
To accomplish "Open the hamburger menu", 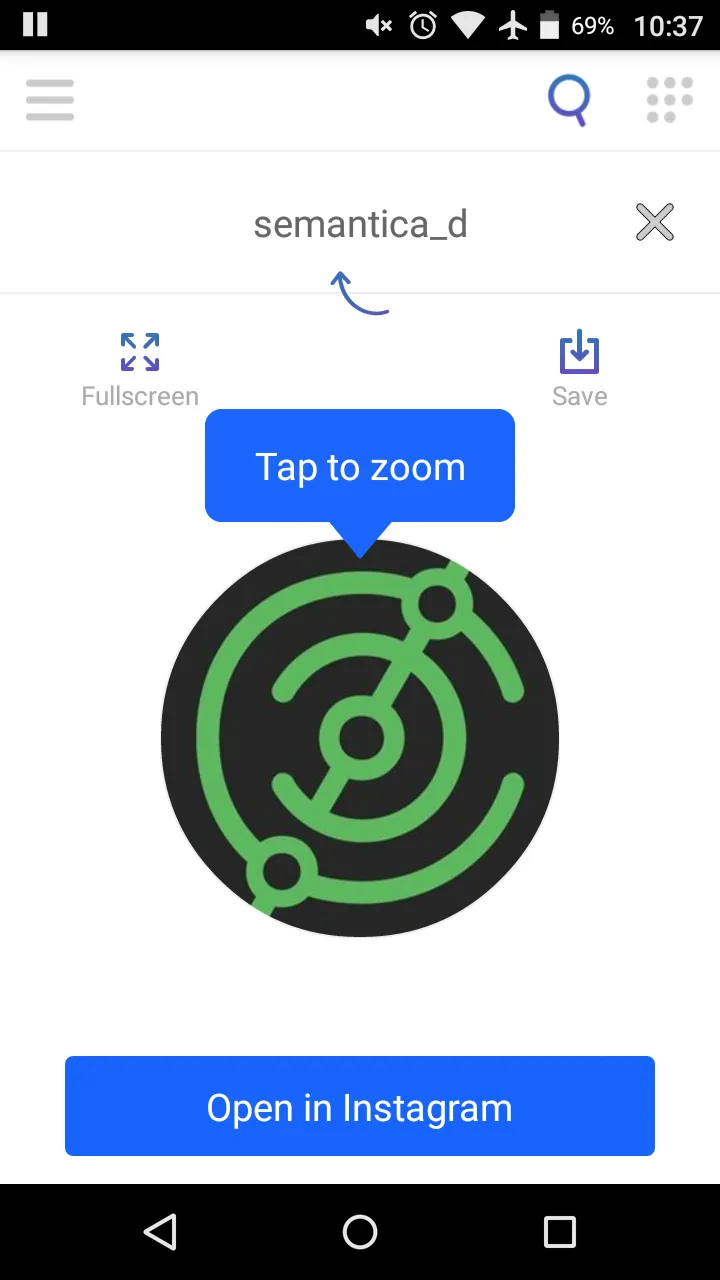I will coord(50,100).
